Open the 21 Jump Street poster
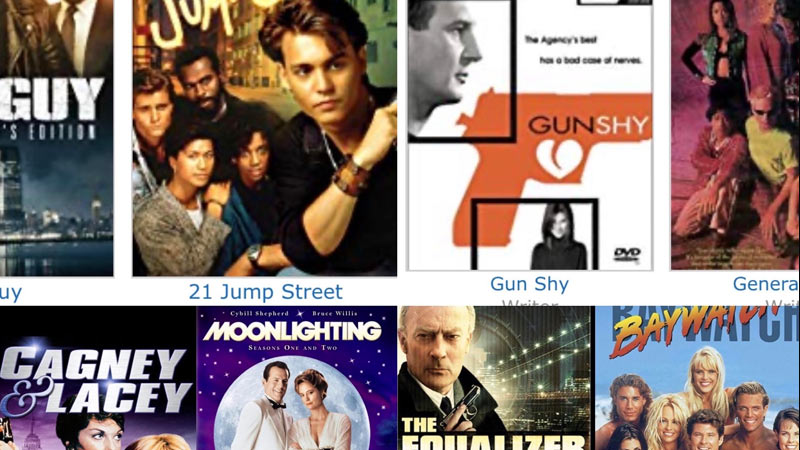Image resolution: width=800 pixels, height=450 pixels. tap(264, 138)
